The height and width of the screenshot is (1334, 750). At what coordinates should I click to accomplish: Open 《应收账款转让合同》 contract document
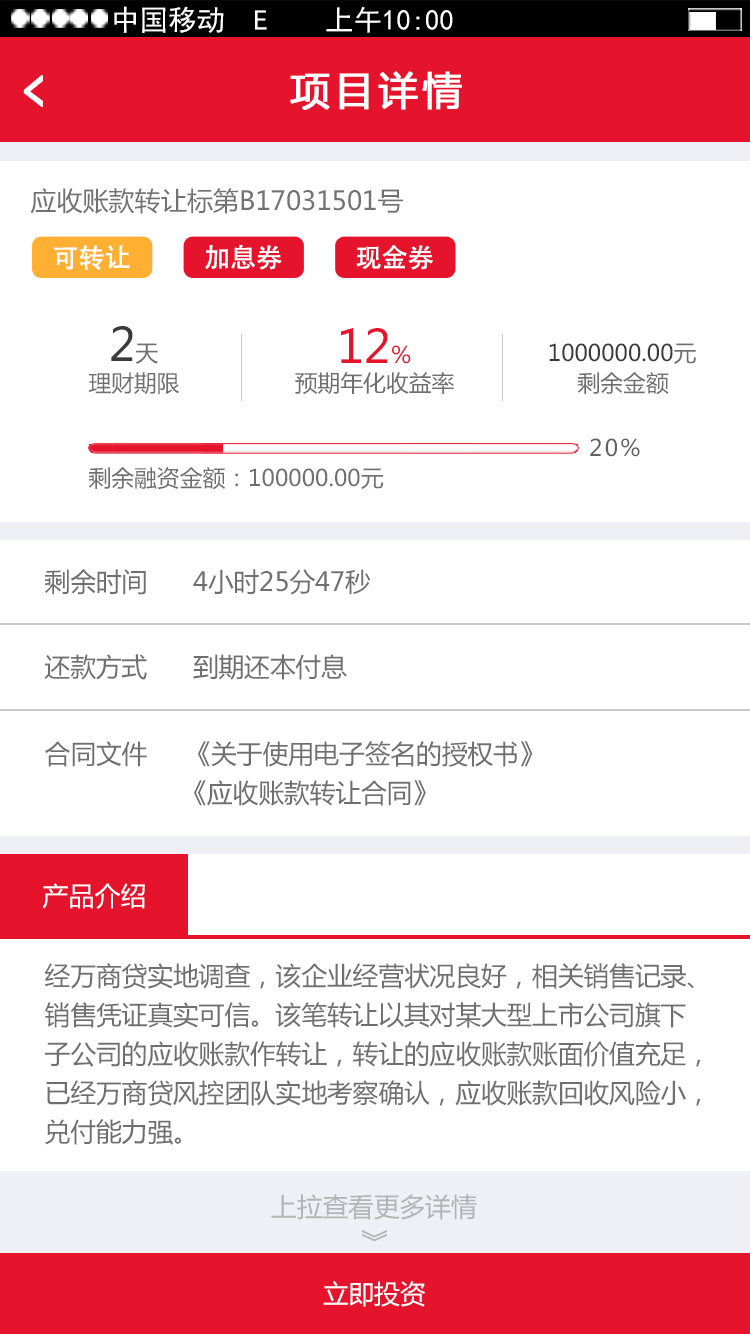click(x=313, y=794)
